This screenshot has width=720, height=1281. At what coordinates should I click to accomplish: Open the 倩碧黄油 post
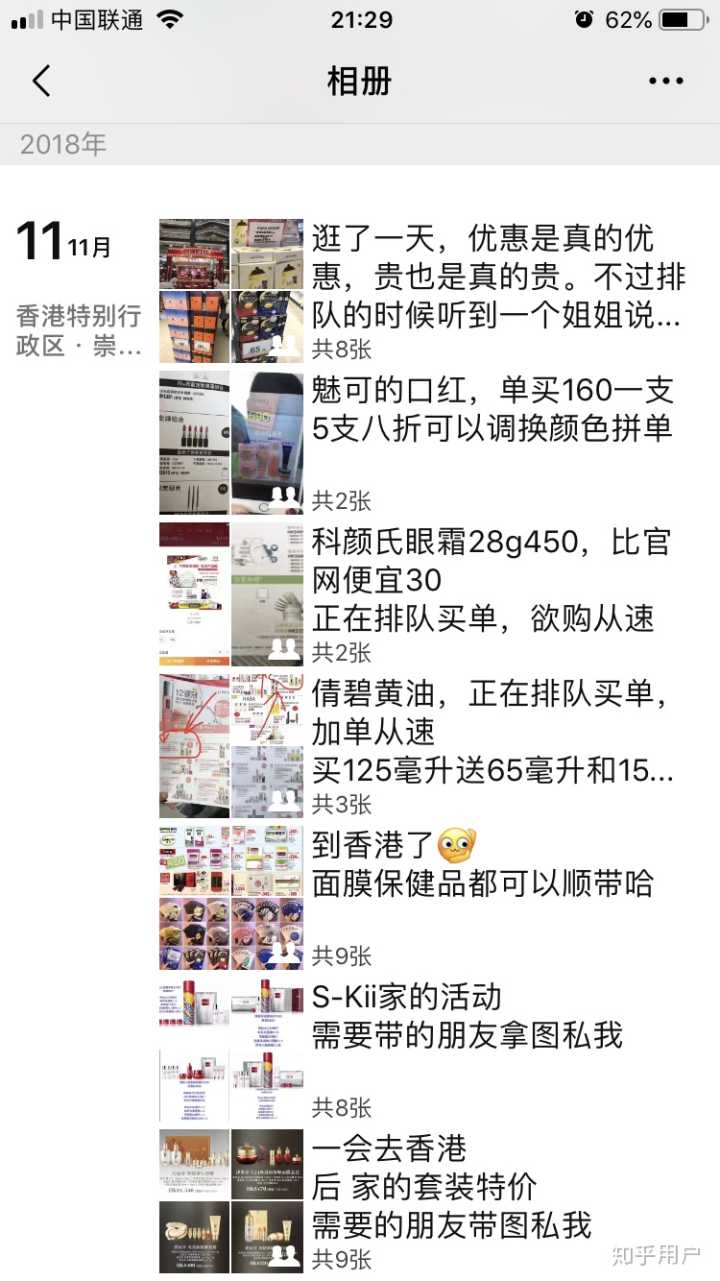[493, 732]
